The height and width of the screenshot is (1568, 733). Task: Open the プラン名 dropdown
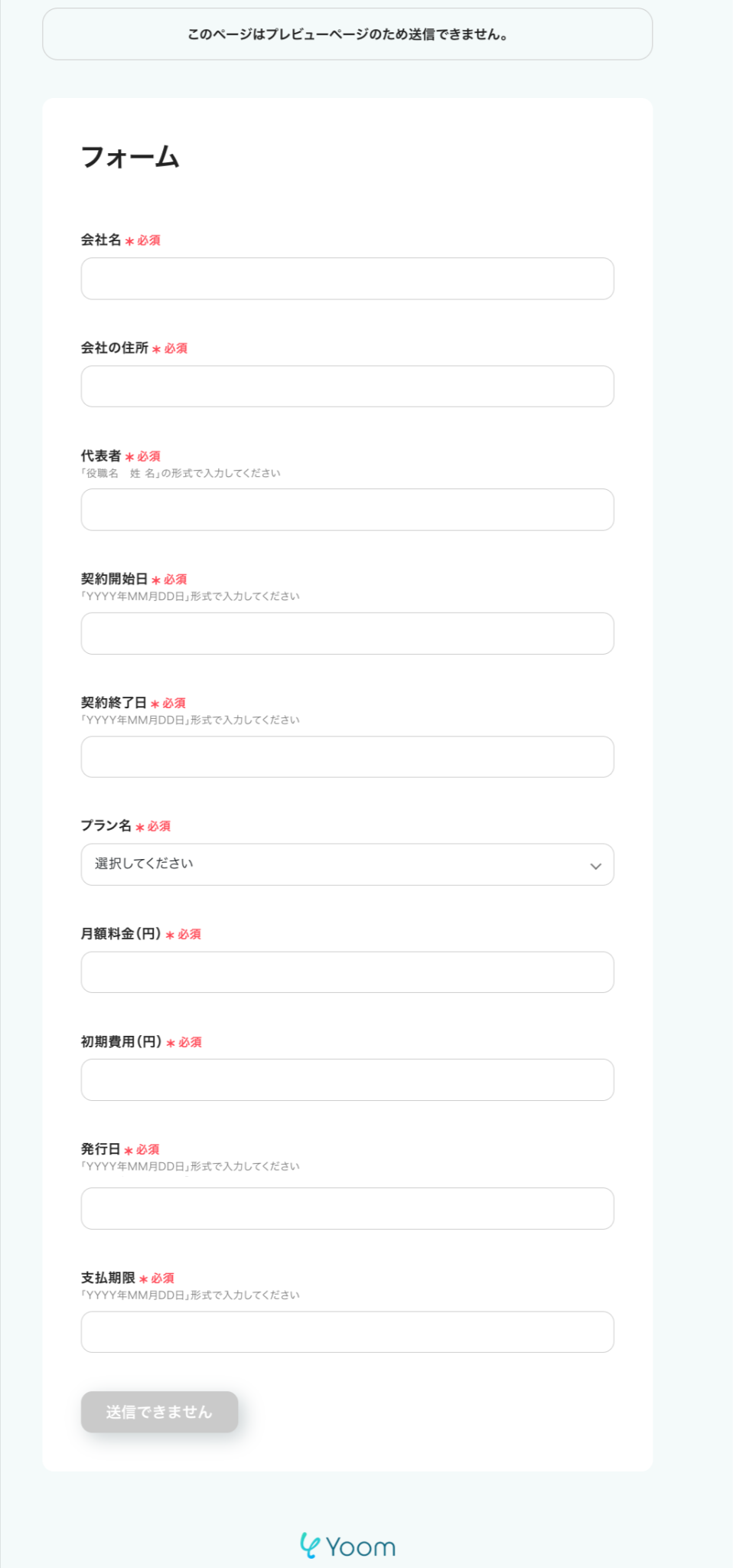tap(347, 864)
